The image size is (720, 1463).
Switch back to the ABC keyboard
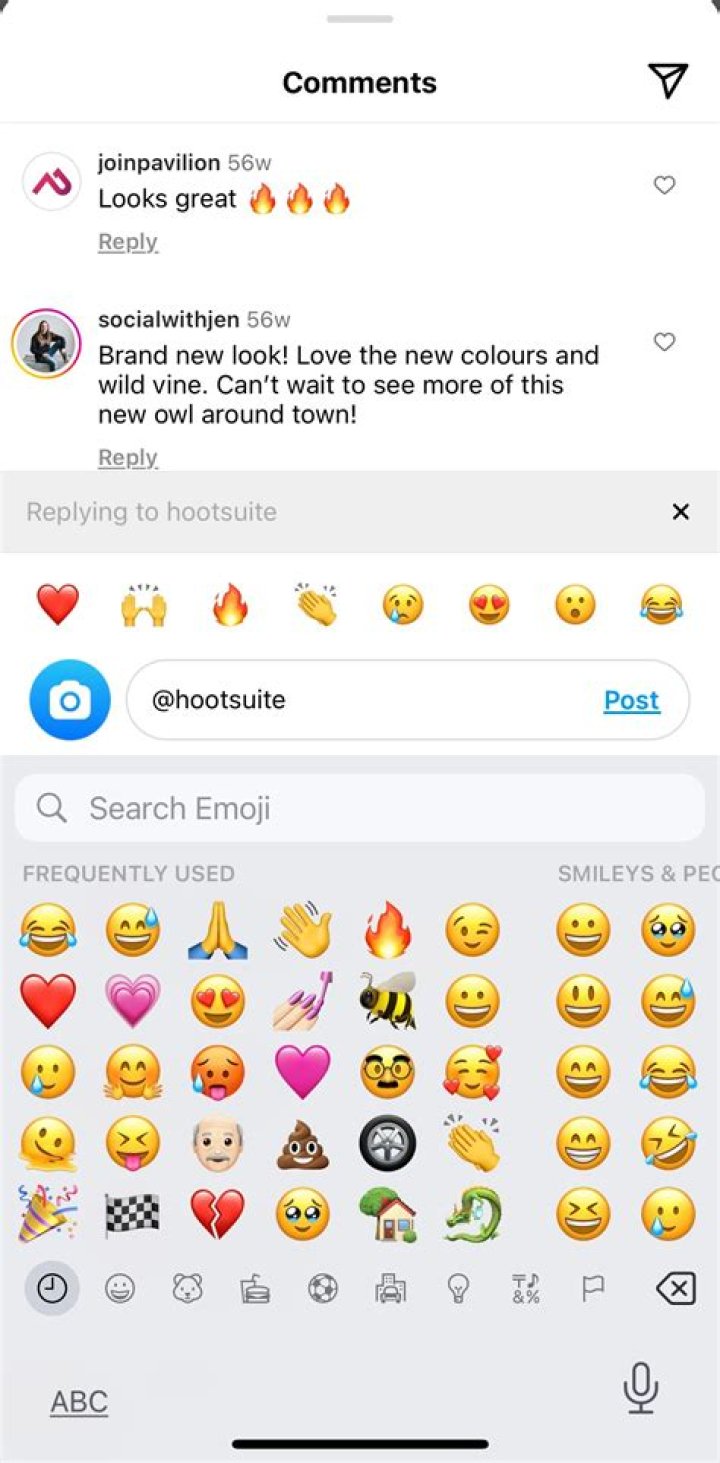point(79,1402)
